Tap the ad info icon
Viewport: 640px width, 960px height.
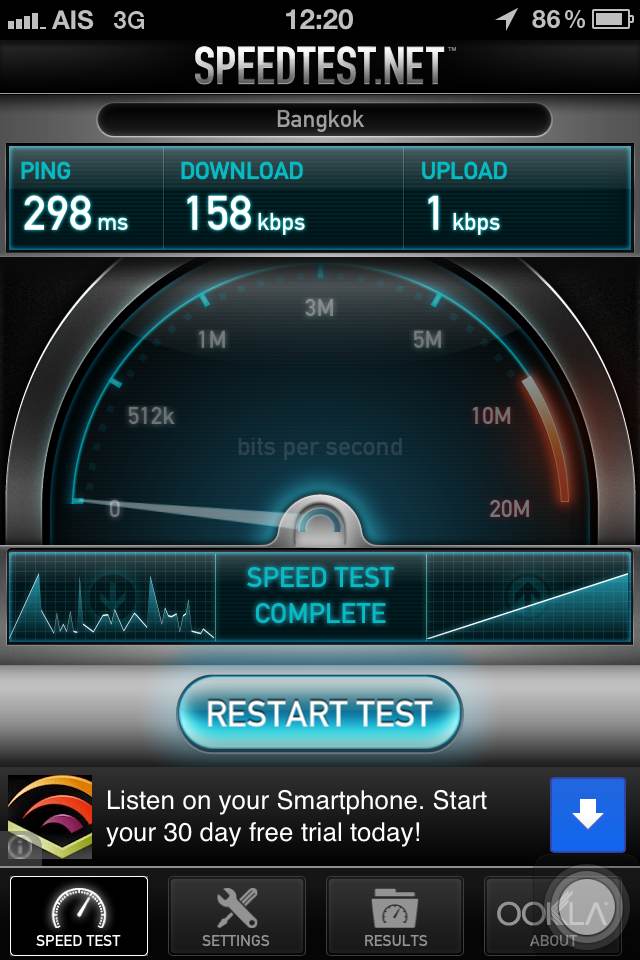point(21,846)
